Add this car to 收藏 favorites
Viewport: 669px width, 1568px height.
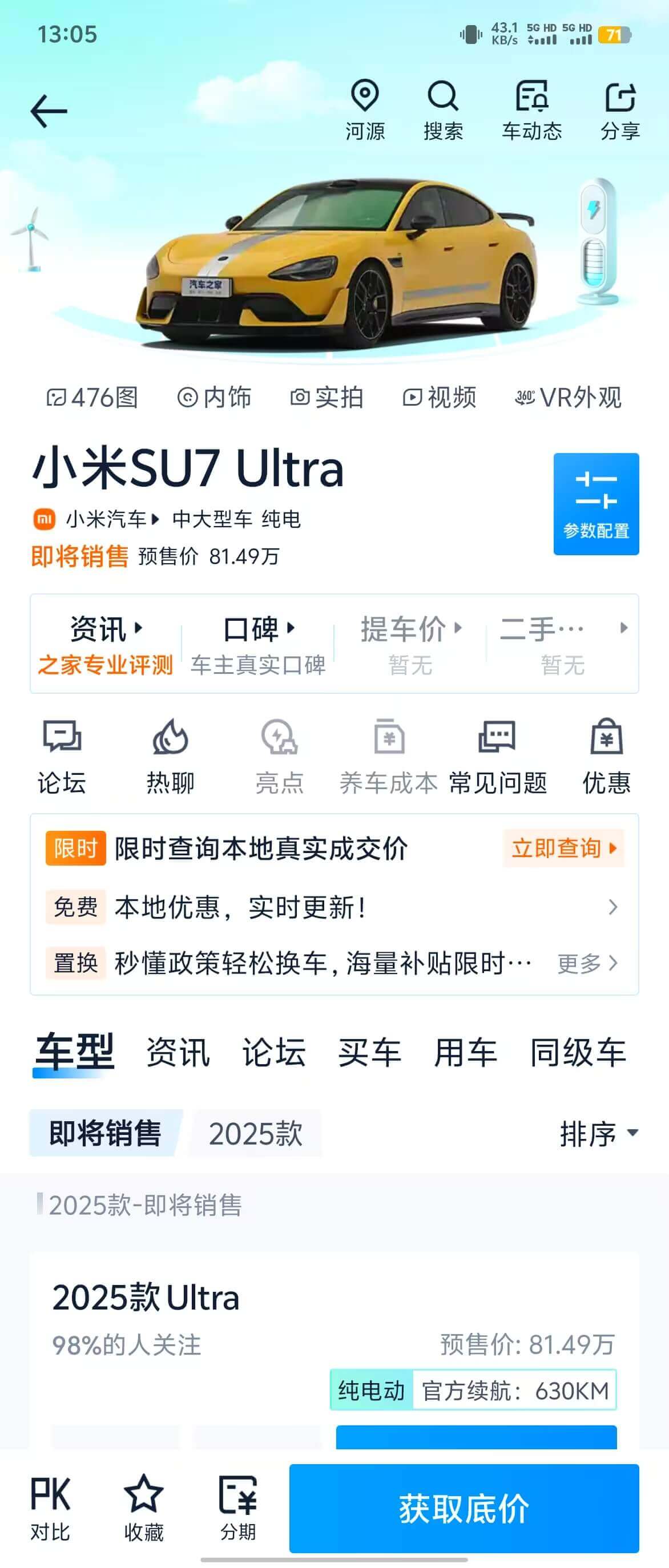144,1508
